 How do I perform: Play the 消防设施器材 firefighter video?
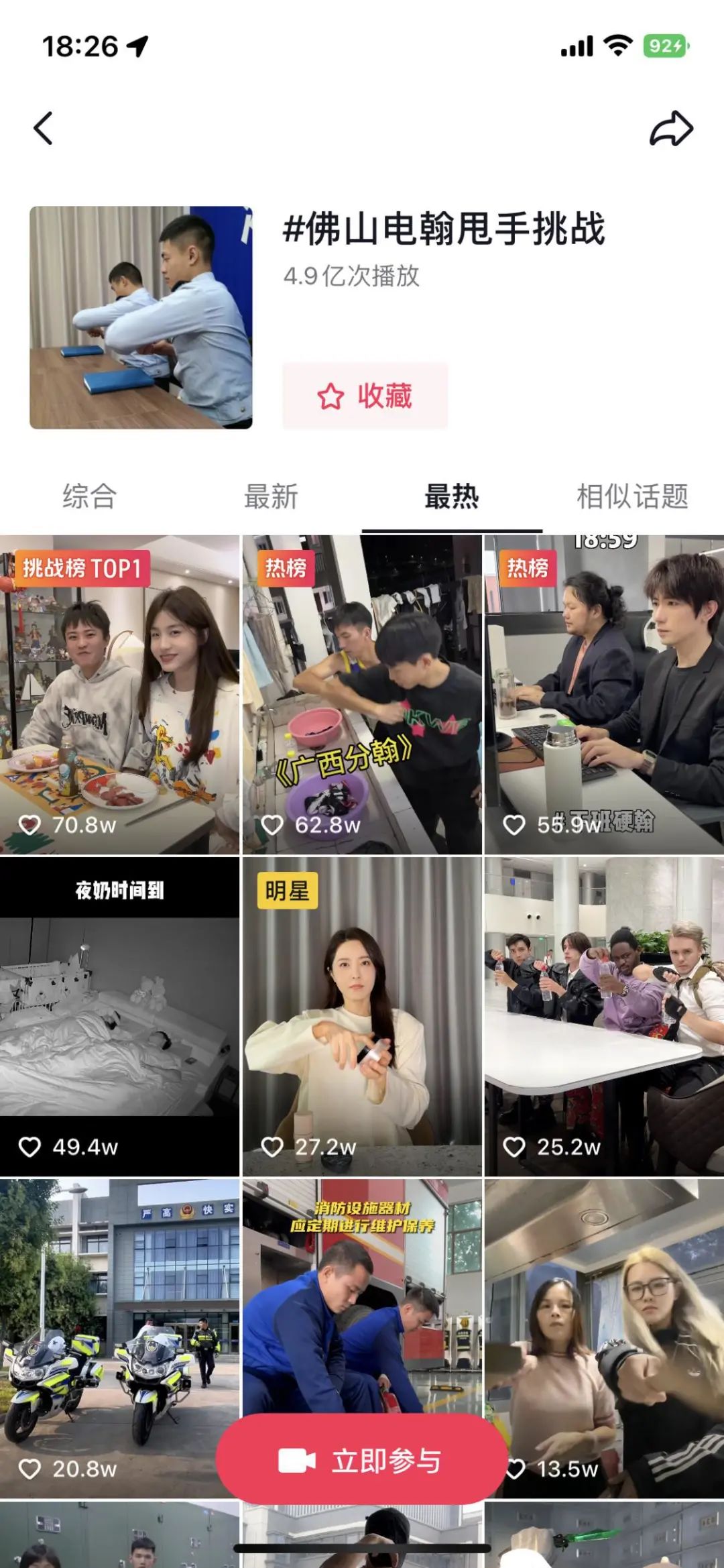click(x=362, y=1294)
